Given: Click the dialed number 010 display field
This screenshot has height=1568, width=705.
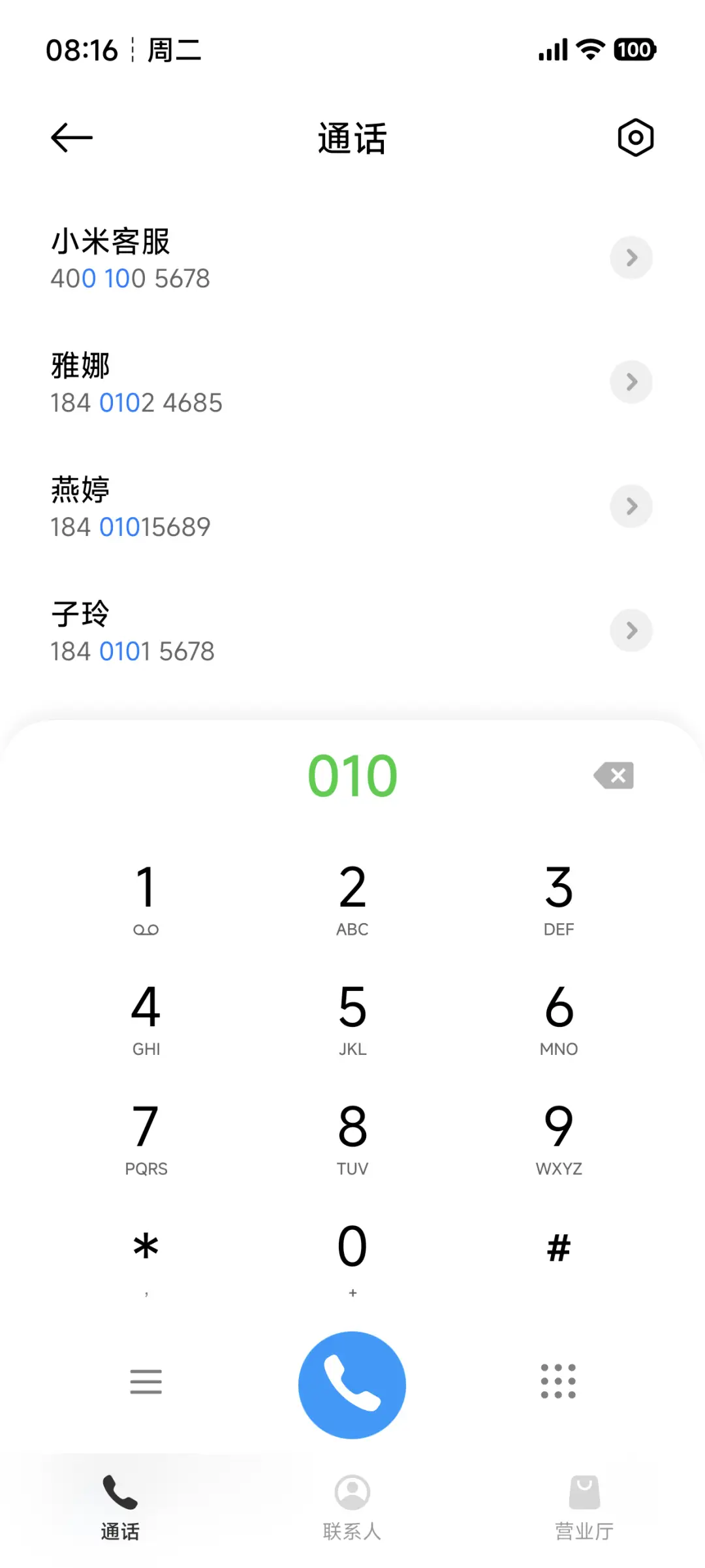Looking at the screenshot, I should pyautogui.click(x=352, y=776).
